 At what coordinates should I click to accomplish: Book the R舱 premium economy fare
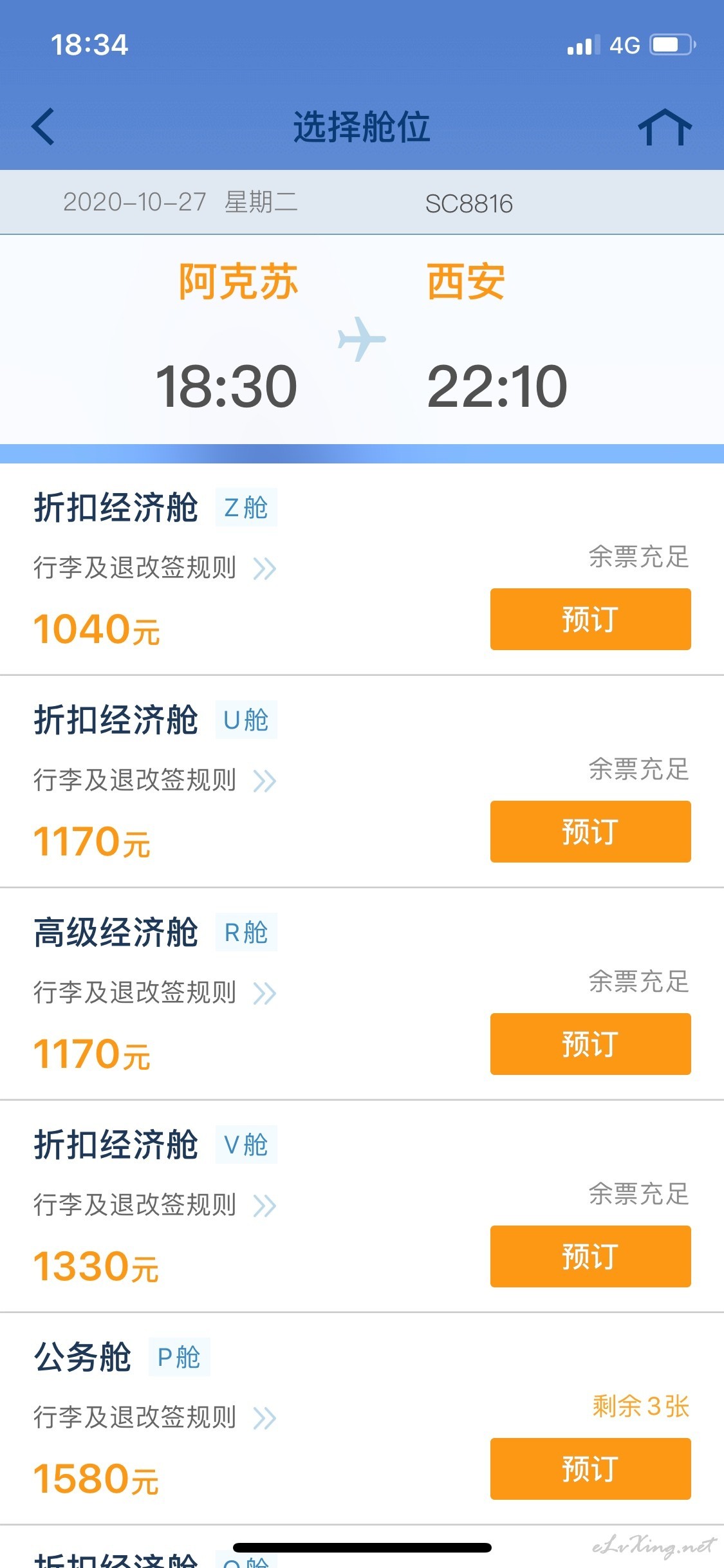click(590, 1044)
